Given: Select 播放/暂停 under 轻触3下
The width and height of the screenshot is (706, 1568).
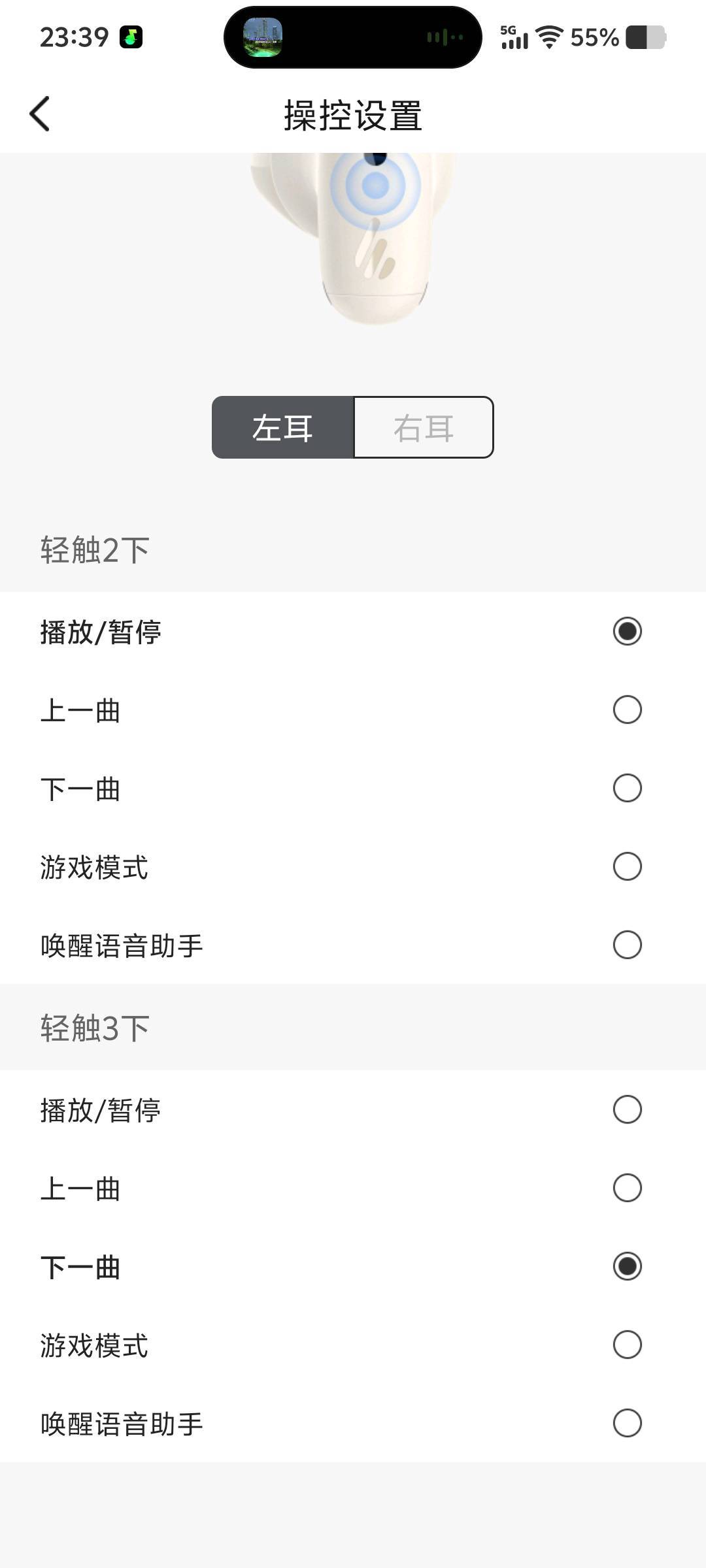Looking at the screenshot, I should pos(353,1109).
